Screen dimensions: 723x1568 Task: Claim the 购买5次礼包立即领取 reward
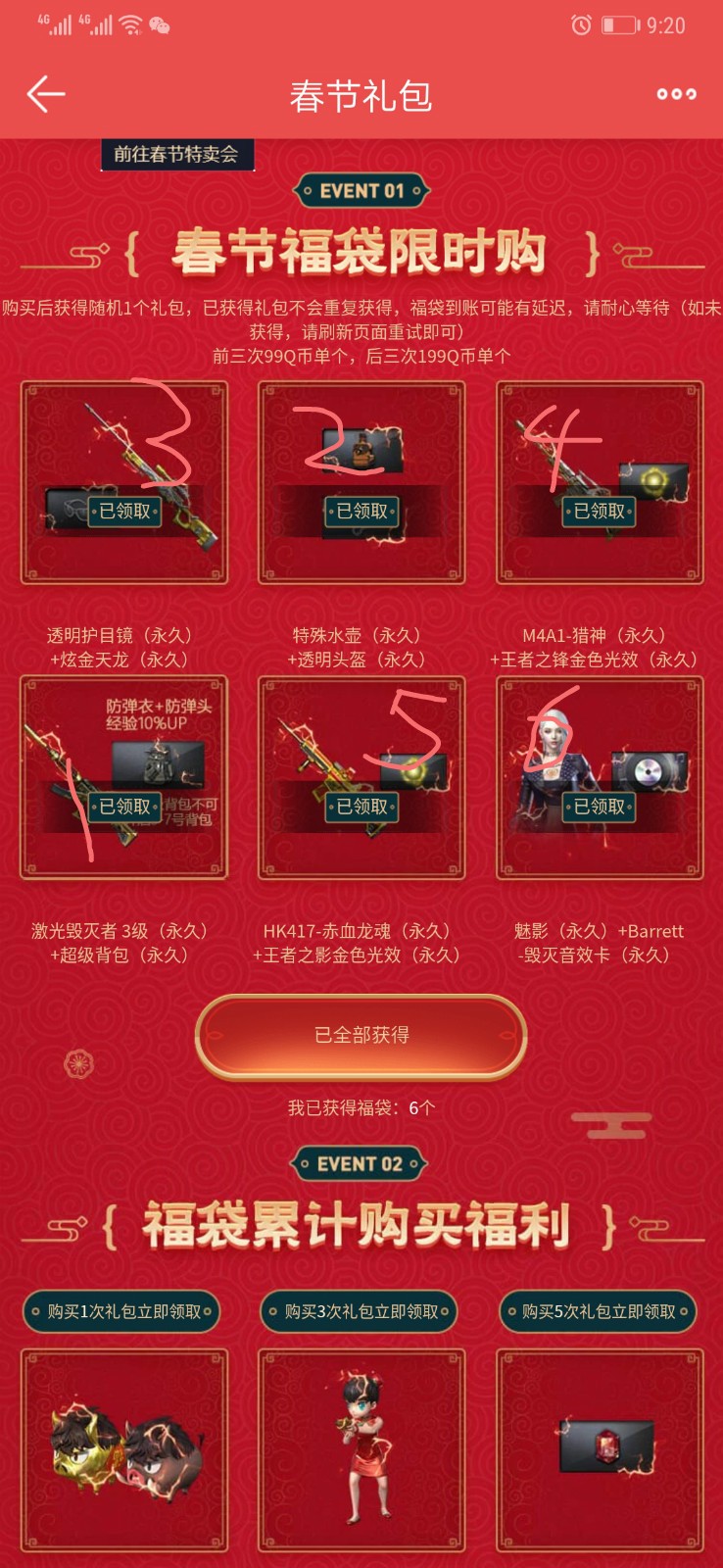pyautogui.click(x=600, y=1311)
